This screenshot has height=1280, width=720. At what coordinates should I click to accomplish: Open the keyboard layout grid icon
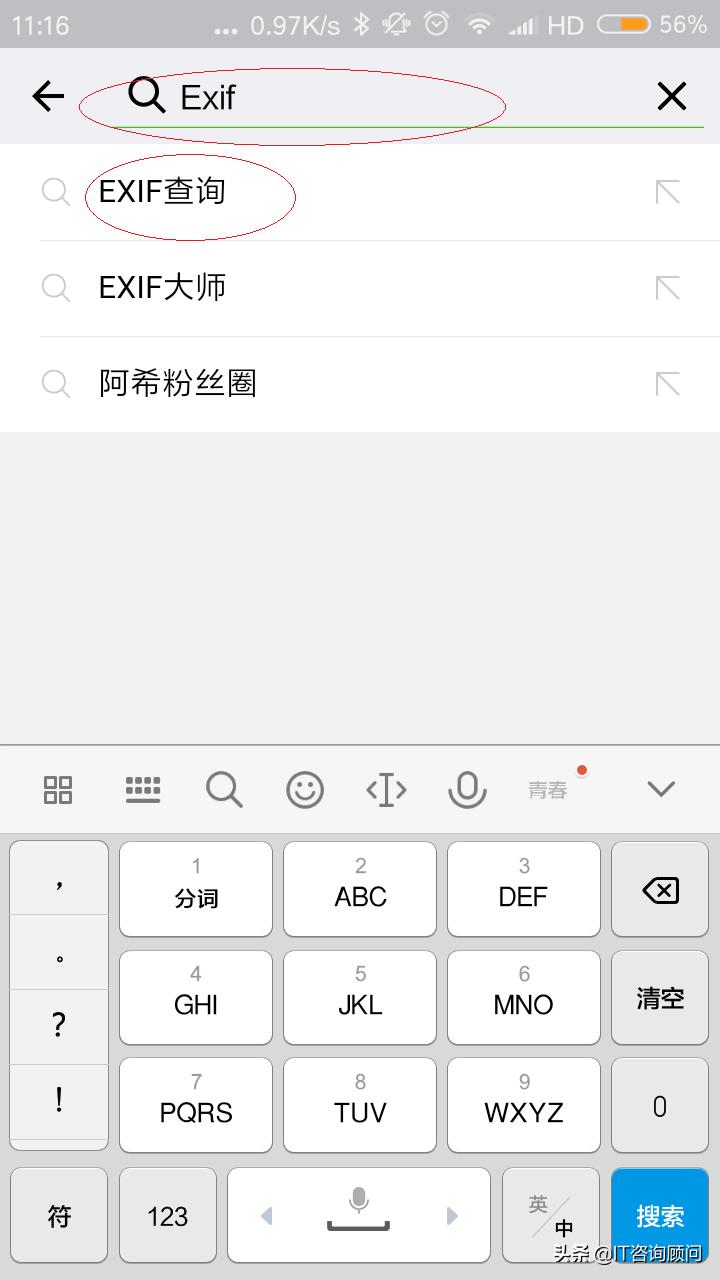(x=57, y=790)
